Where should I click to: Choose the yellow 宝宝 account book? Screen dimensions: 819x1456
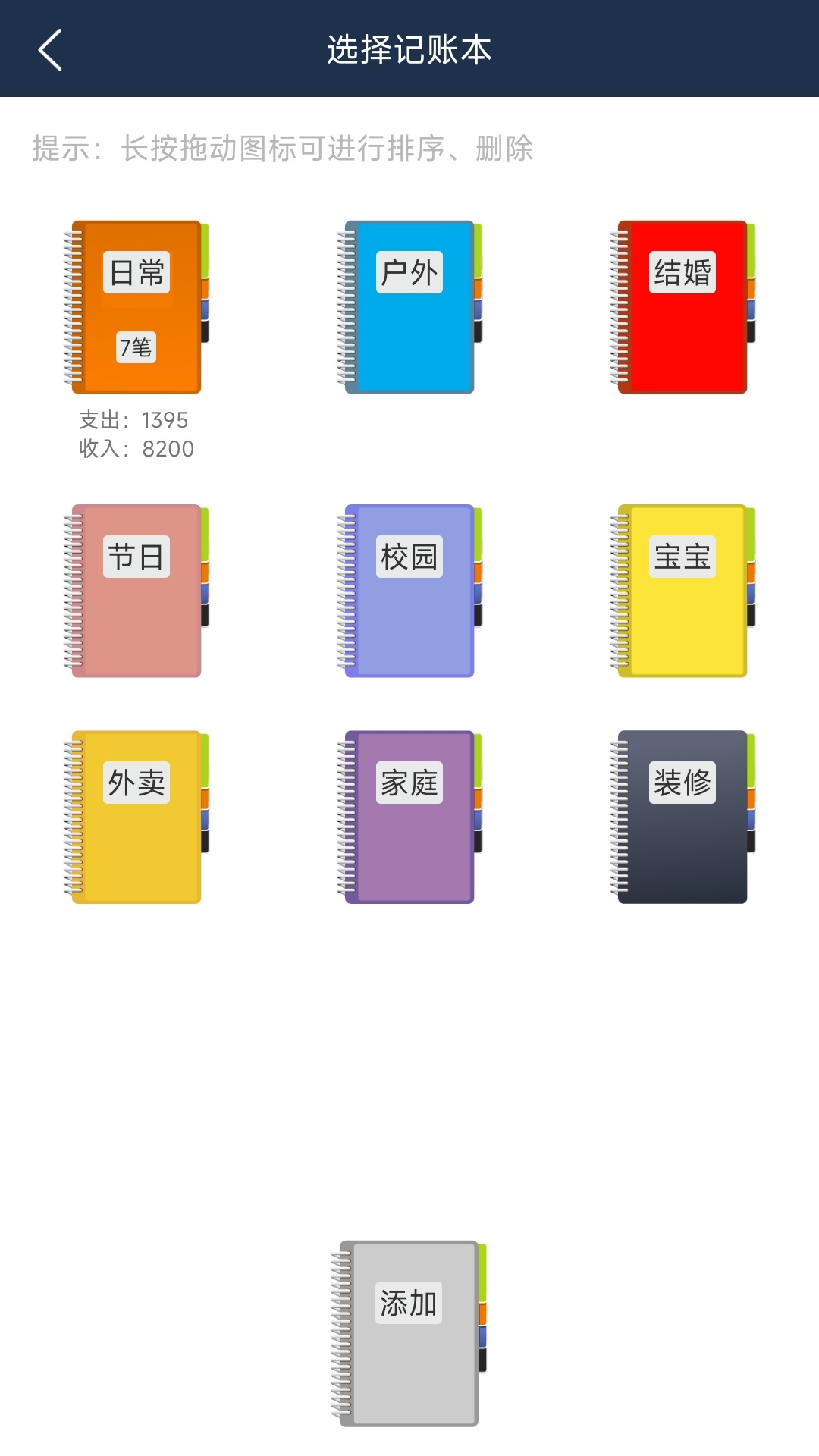pos(682,591)
